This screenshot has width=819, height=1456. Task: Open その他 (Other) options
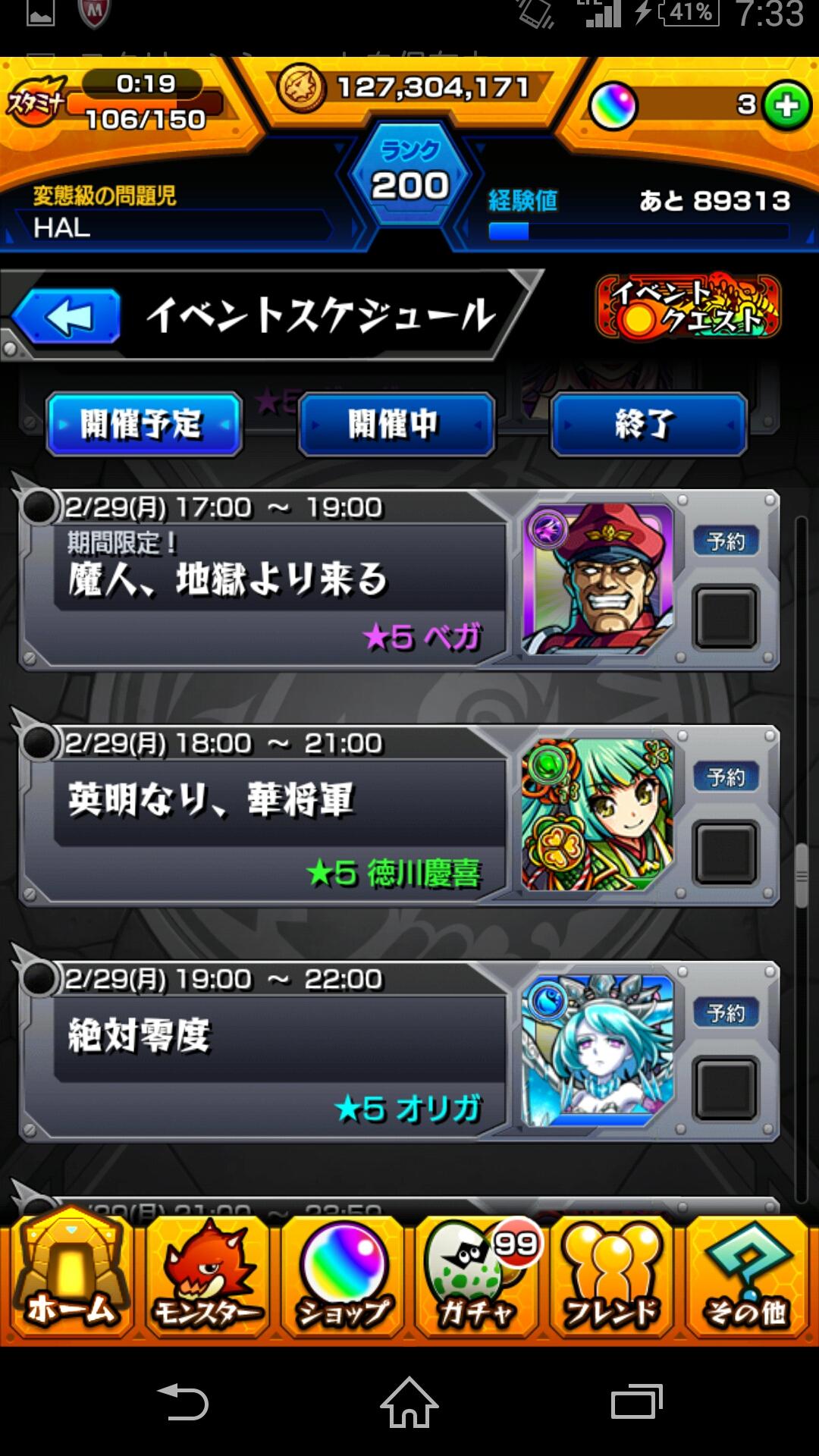pos(747,1282)
